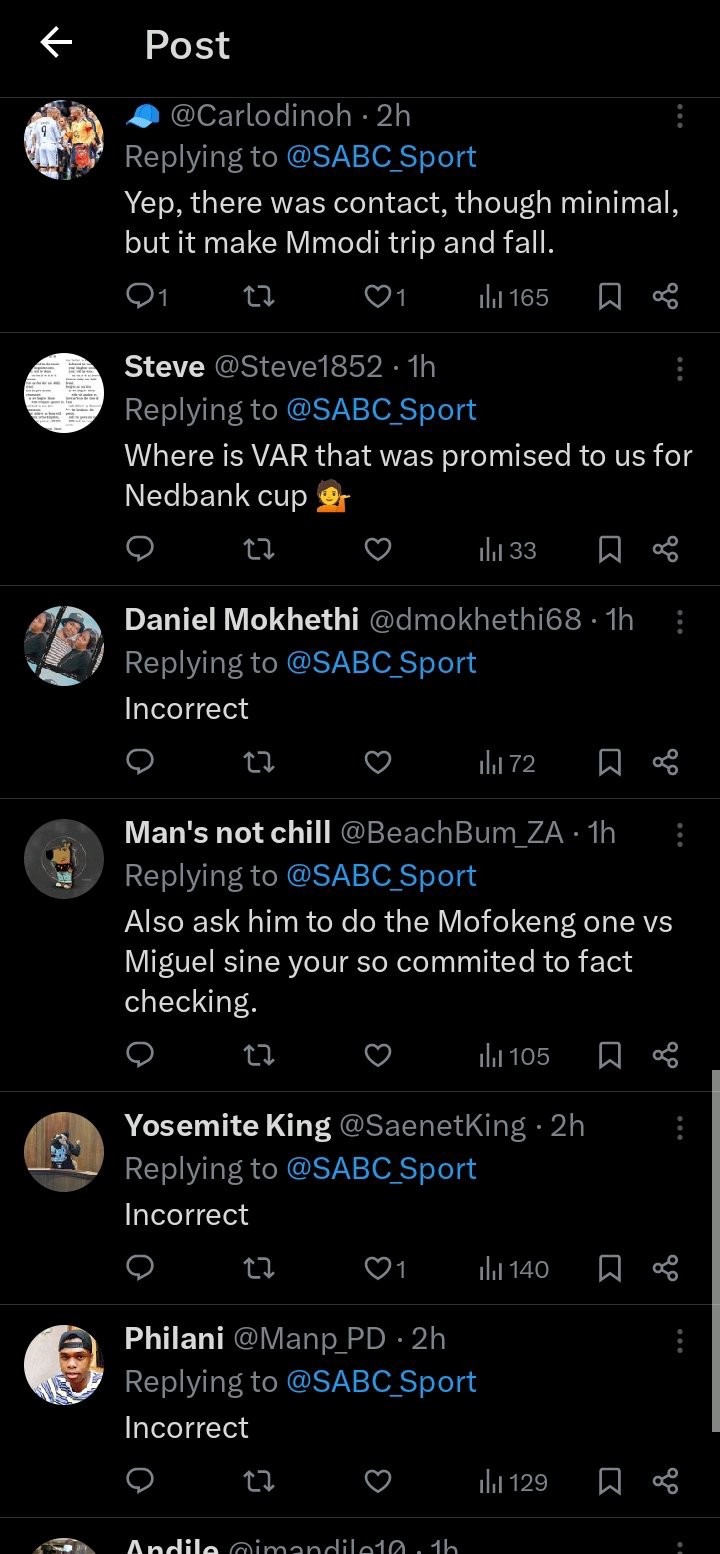
Task: Repost Steve's reply about Nedbank cup
Action: coord(260,550)
